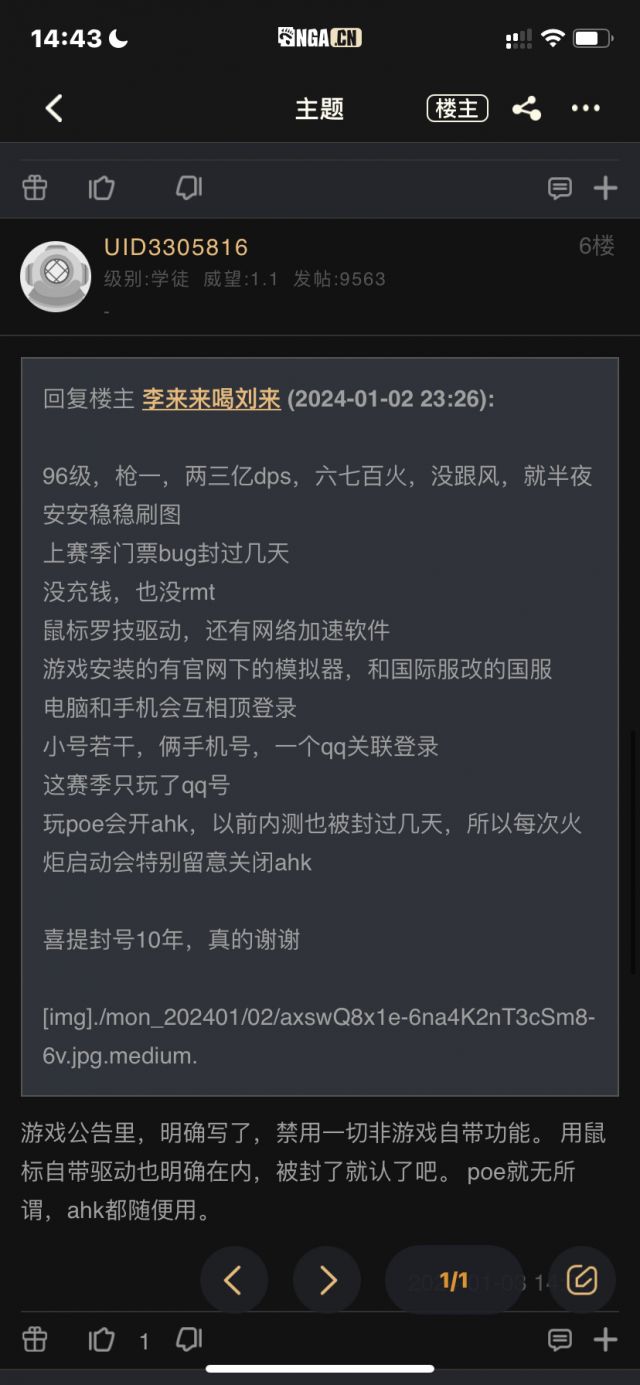Send a gift to the 6楼 post
The height and width of the screenshot is (1385, 640).
click(x=35, y=1339)
